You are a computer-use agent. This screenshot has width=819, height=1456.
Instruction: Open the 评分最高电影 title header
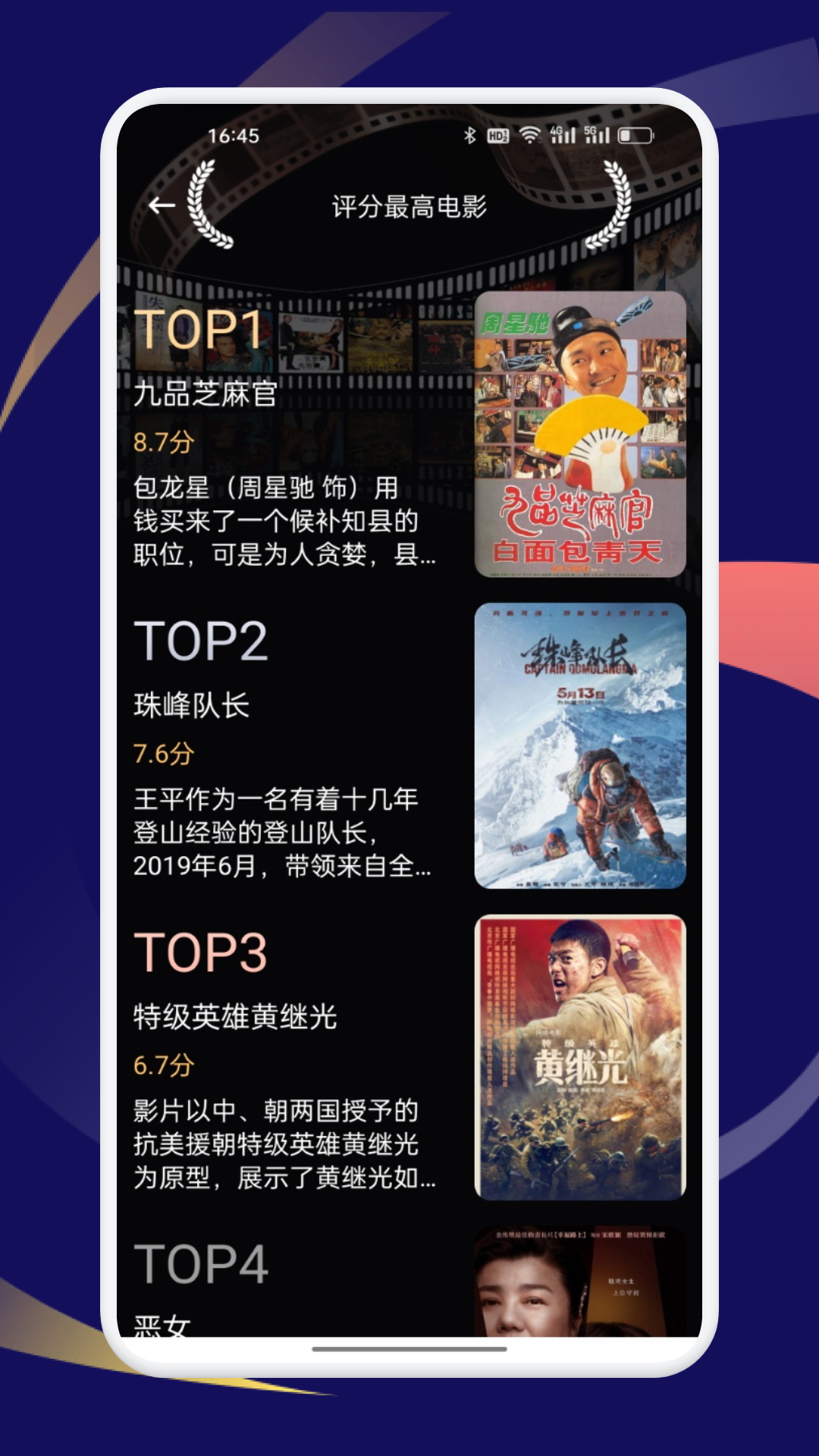pos(409,205)
